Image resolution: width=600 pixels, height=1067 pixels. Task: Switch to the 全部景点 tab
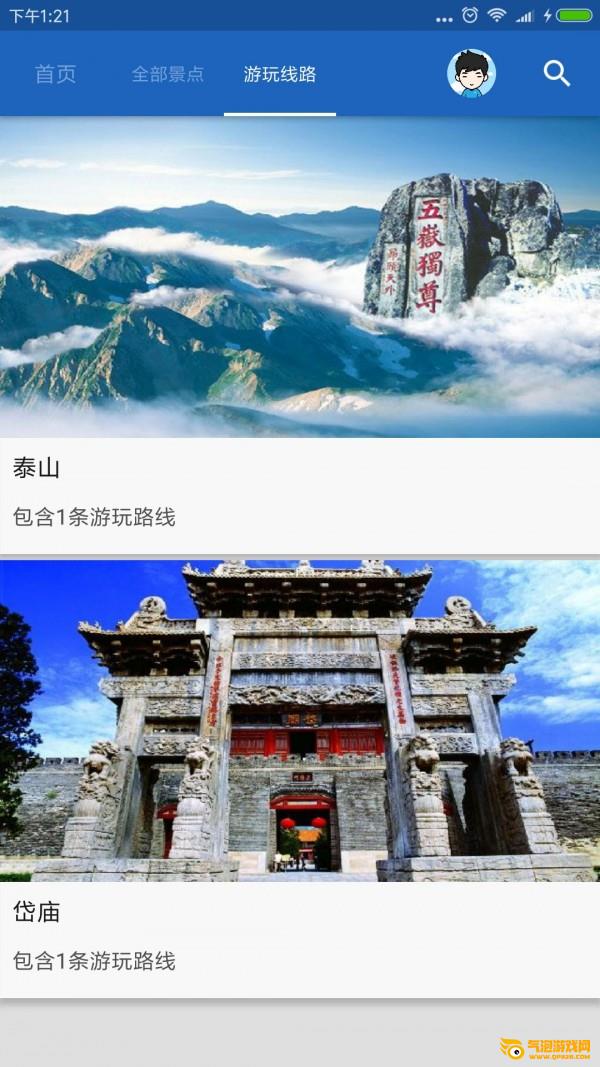coord(168,73)
